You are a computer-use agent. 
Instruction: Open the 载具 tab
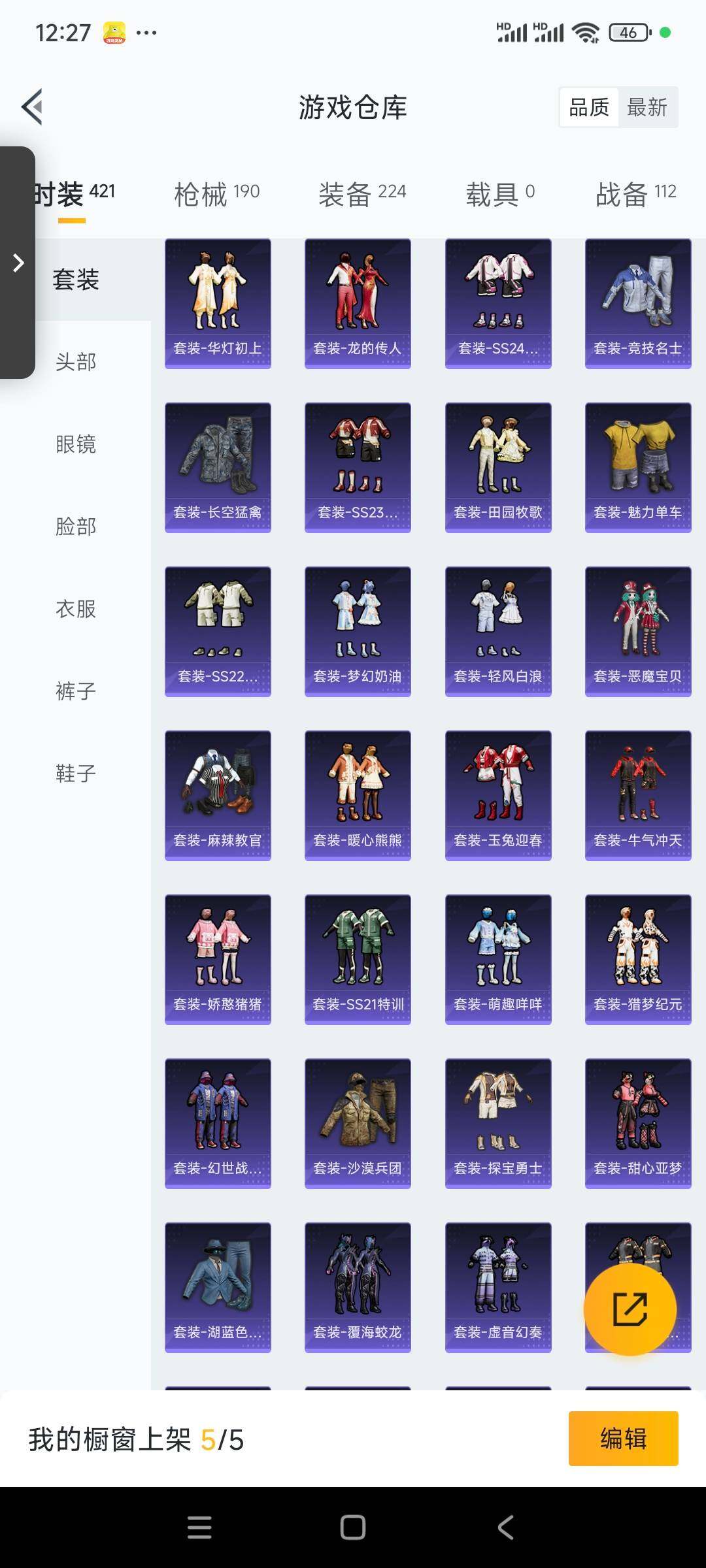497,194
